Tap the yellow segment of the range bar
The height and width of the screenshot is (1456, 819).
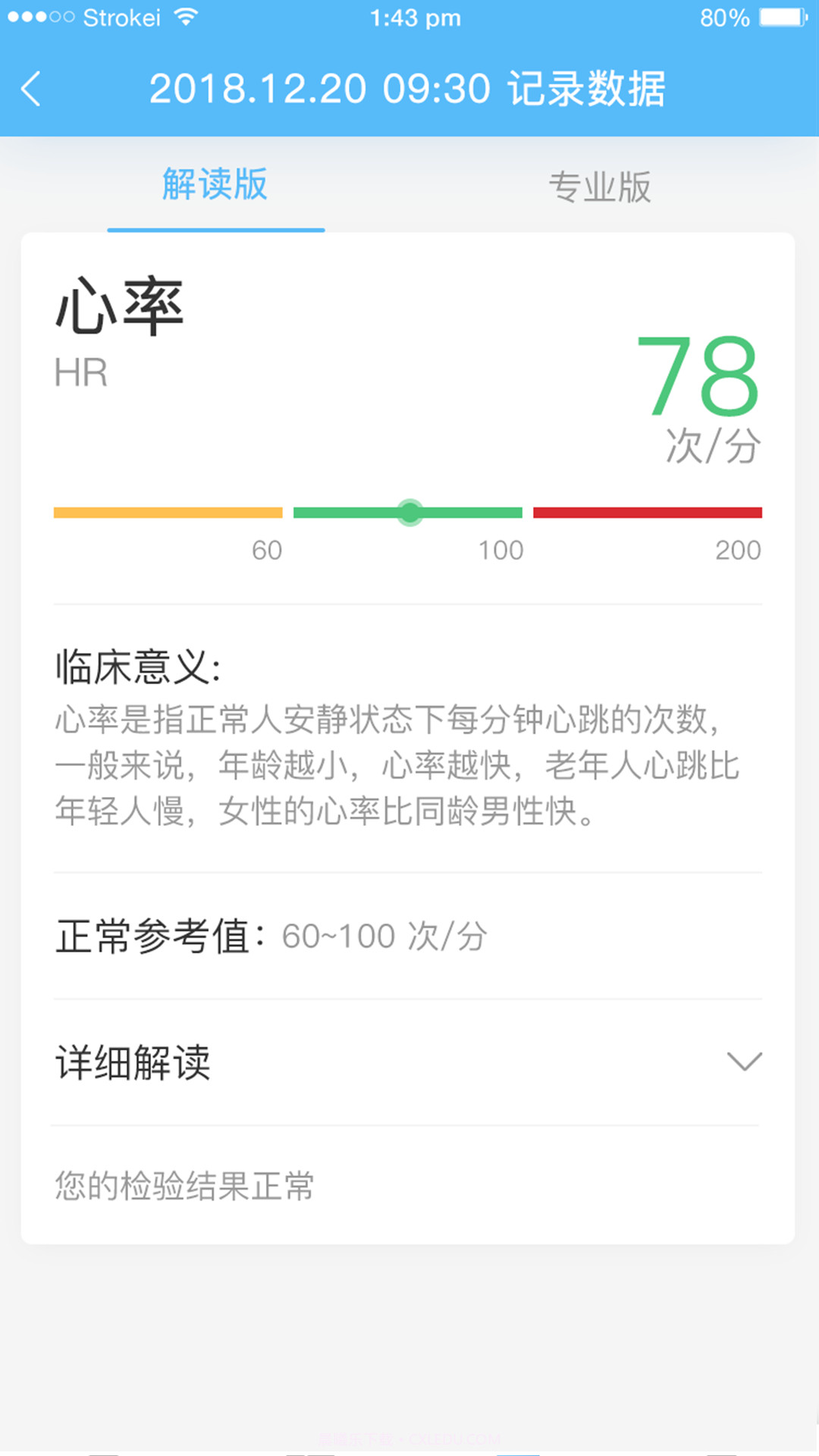click(167, 512)
